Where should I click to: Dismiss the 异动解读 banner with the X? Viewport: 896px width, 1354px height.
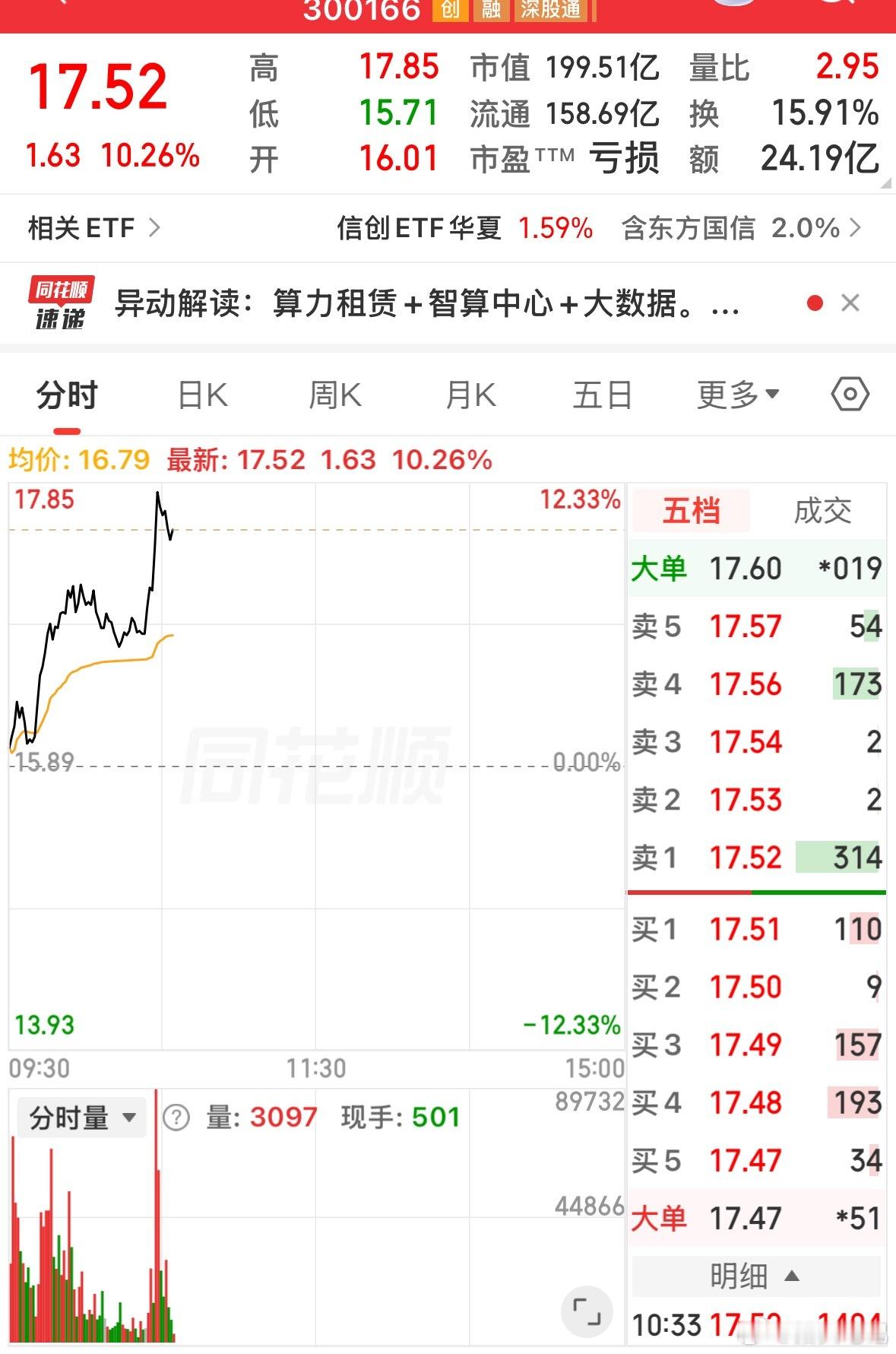coord(851,303)
